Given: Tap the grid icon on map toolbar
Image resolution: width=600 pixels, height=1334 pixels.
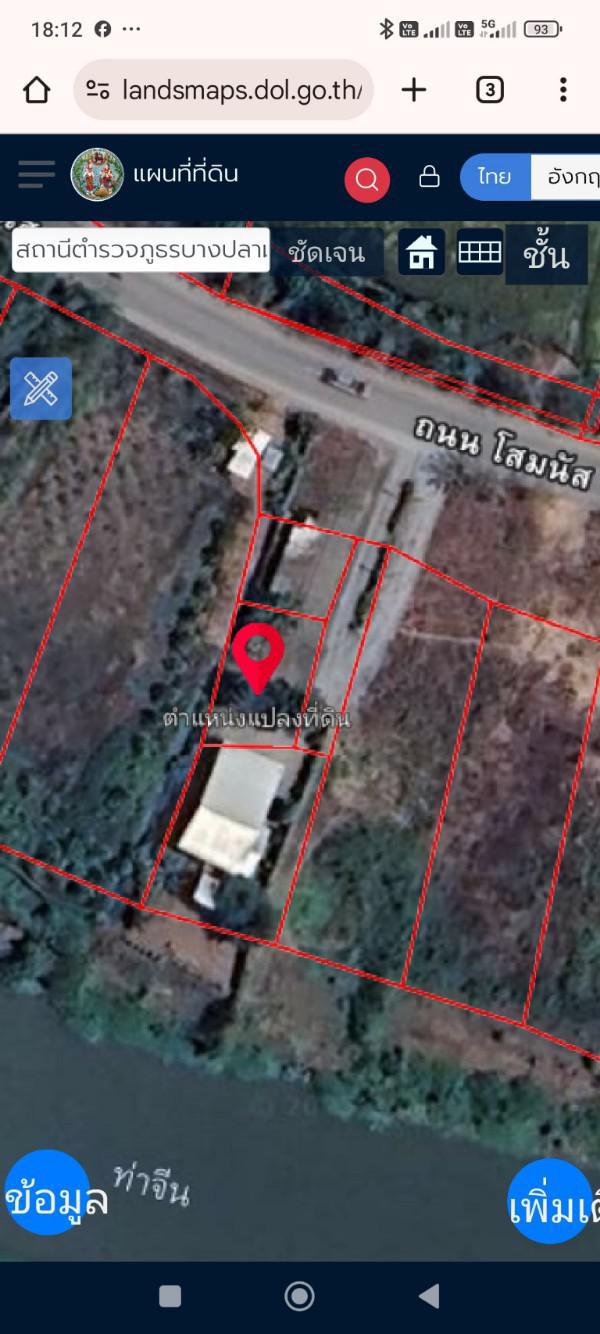Looking at the screenshot, I should [480, 252].
